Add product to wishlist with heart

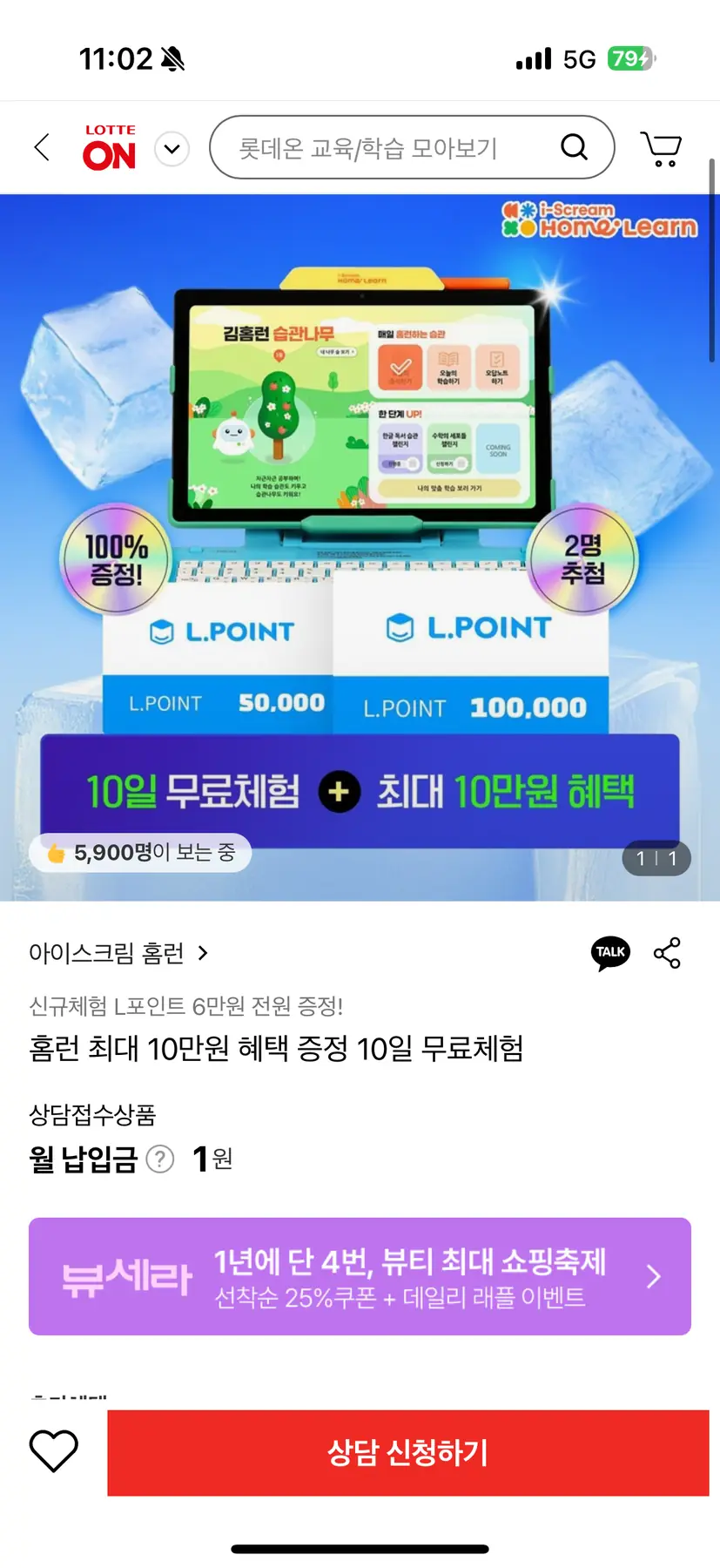[54, 1451]
